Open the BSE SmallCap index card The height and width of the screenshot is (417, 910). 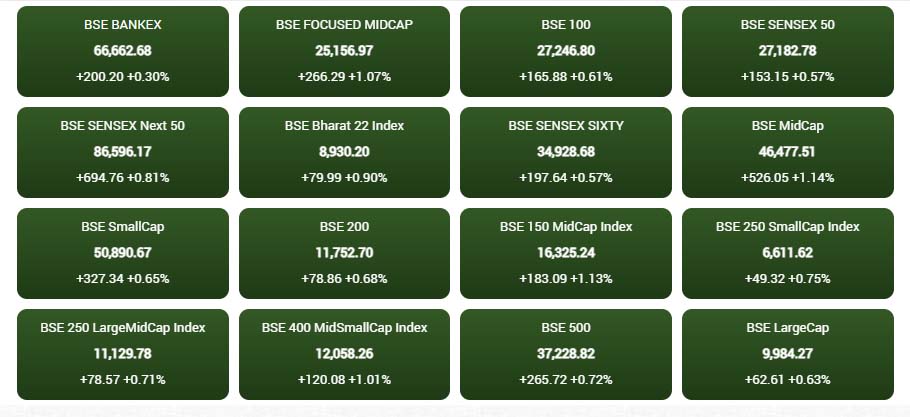click(x=123, y=253)
